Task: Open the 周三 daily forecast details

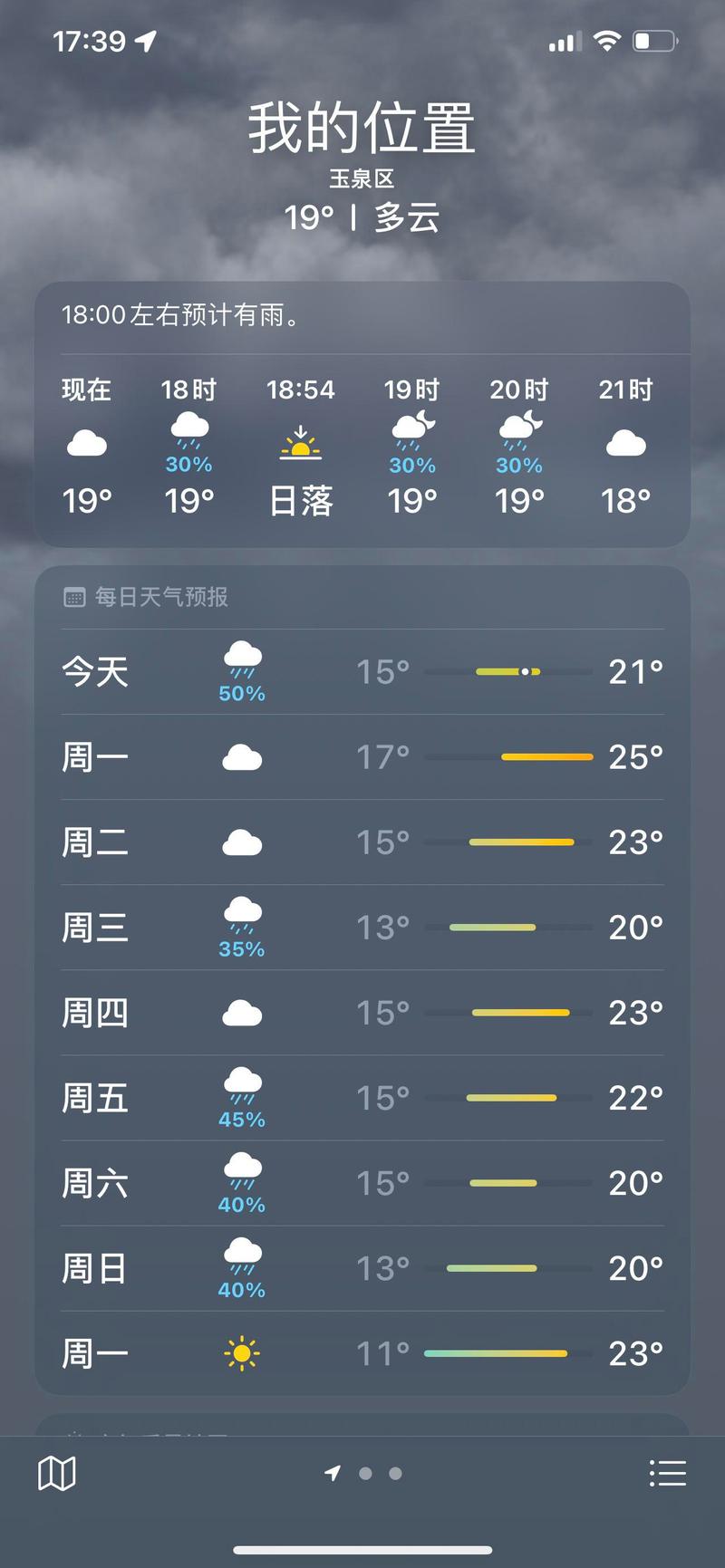Action: [362, 927]
